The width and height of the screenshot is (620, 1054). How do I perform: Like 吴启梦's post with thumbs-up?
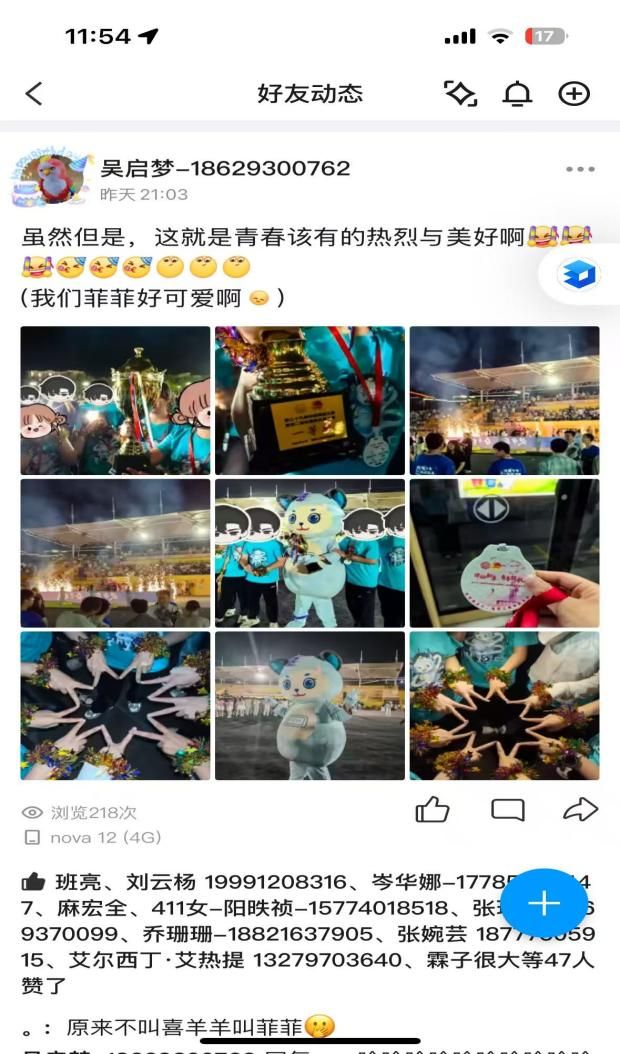[x=432, y=809]
